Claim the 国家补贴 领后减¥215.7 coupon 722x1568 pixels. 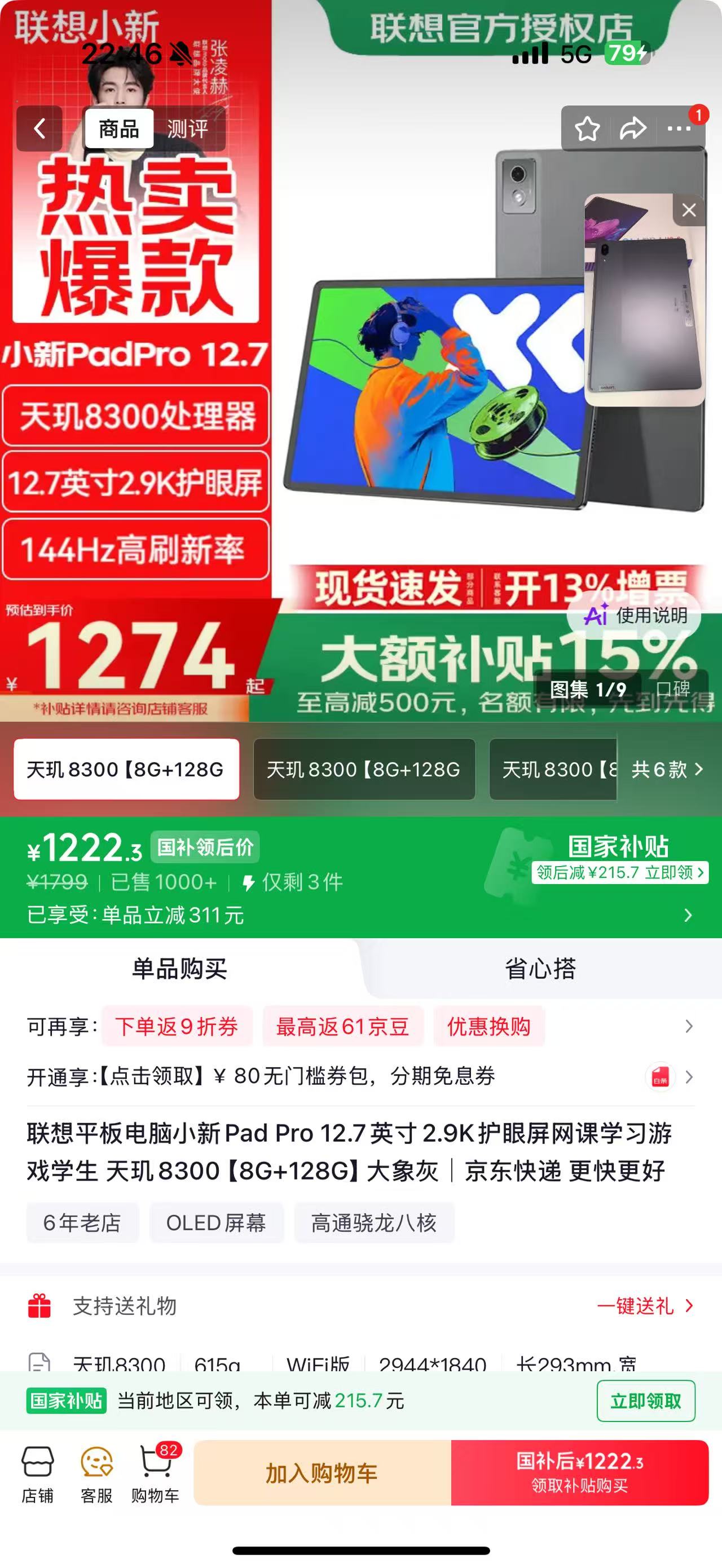(x=620, y=872)
